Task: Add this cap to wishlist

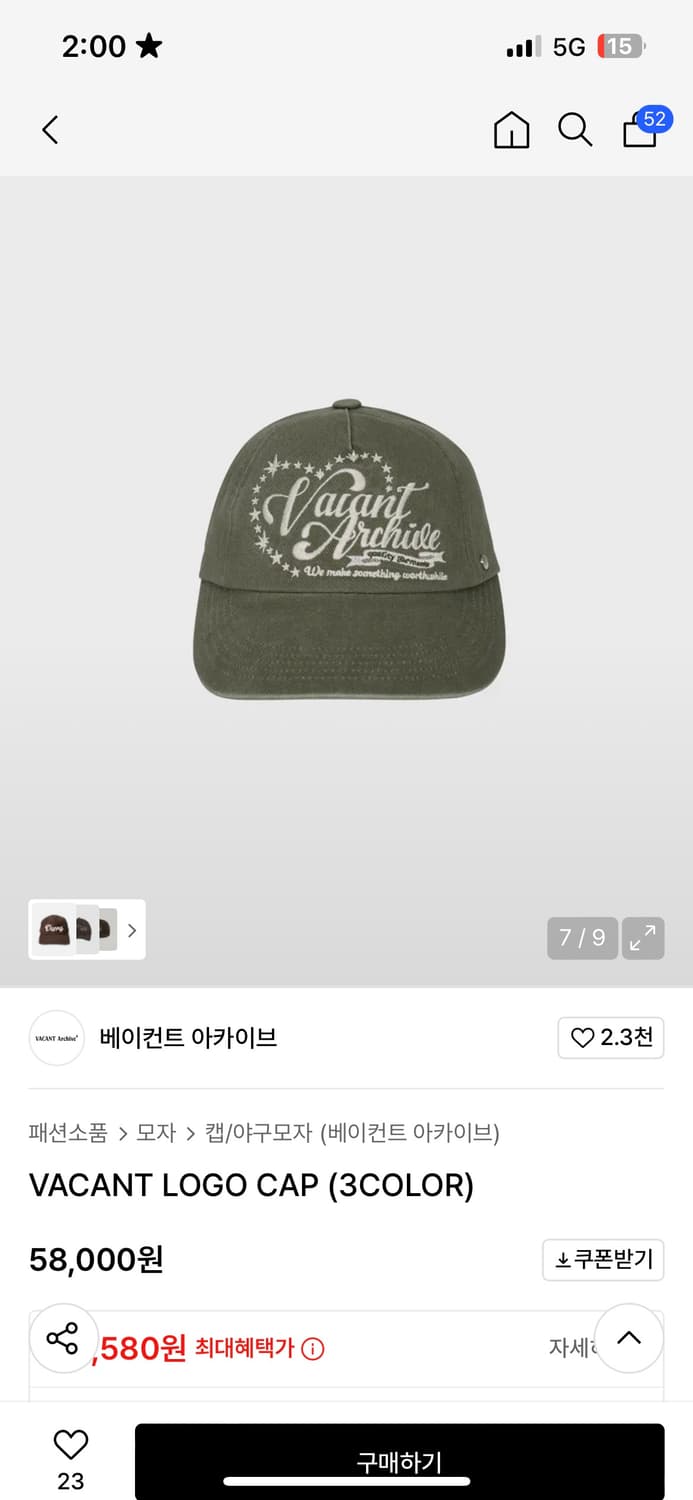Action: 70,1445
